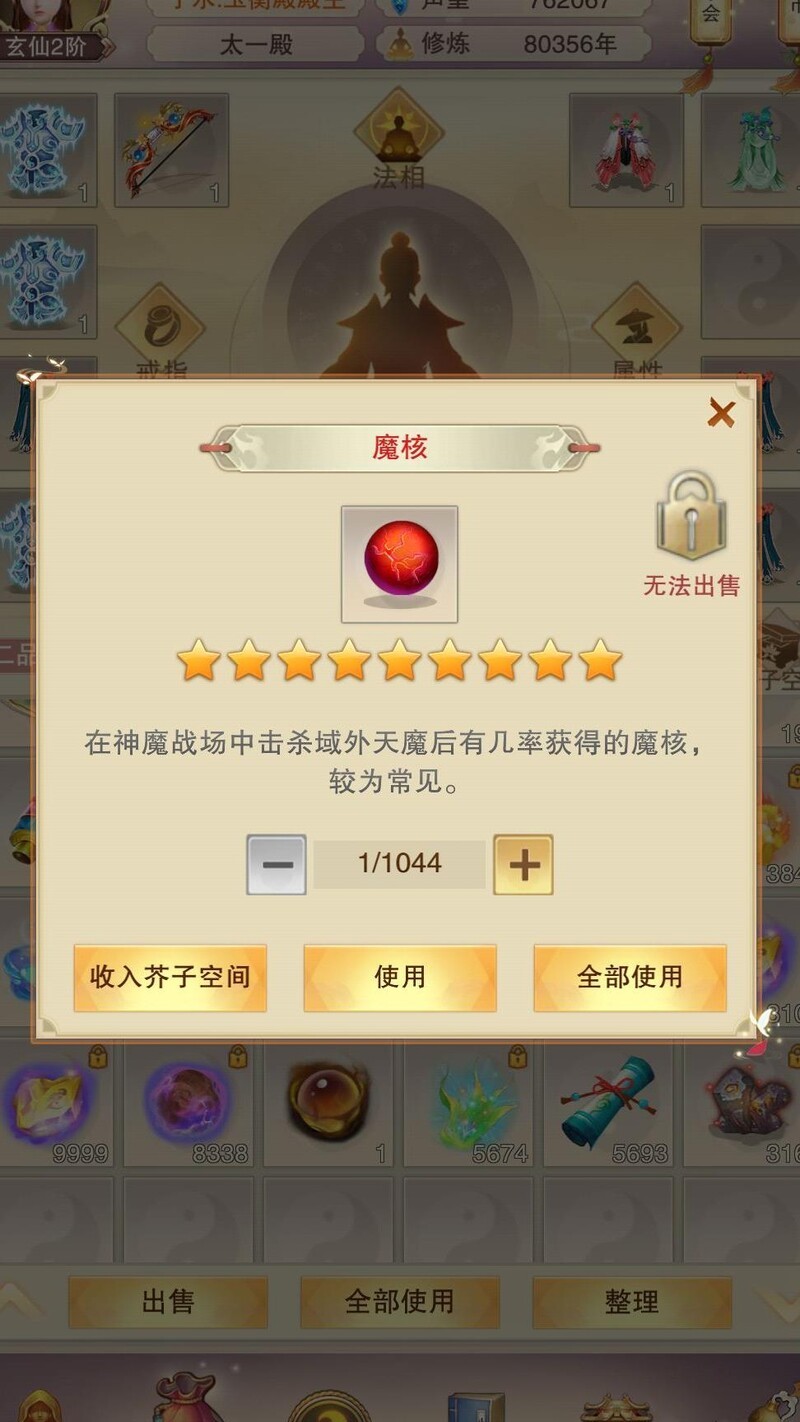The image size is (800, 1422).
Task: Use one 魔核 with 使用
Action: pos(400,977)
